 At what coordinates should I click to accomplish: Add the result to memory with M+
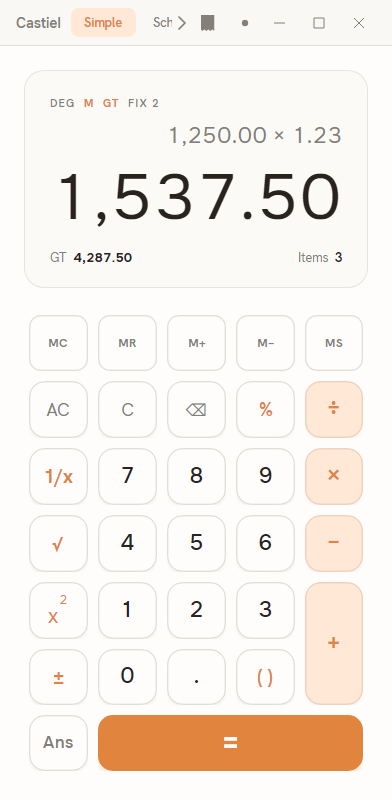coord(197,343)
